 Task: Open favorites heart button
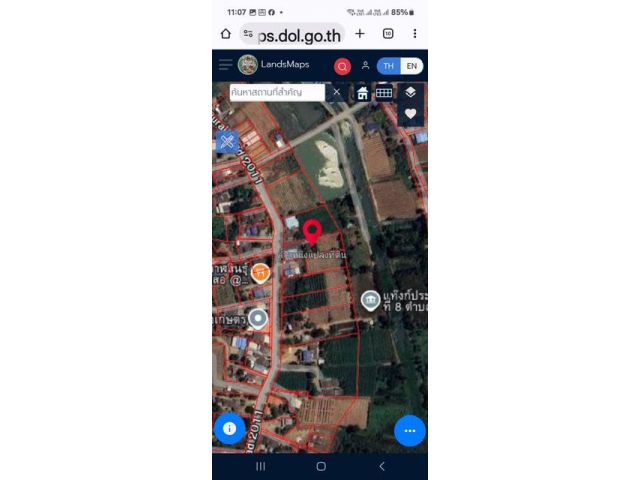(x=410, y=114)
